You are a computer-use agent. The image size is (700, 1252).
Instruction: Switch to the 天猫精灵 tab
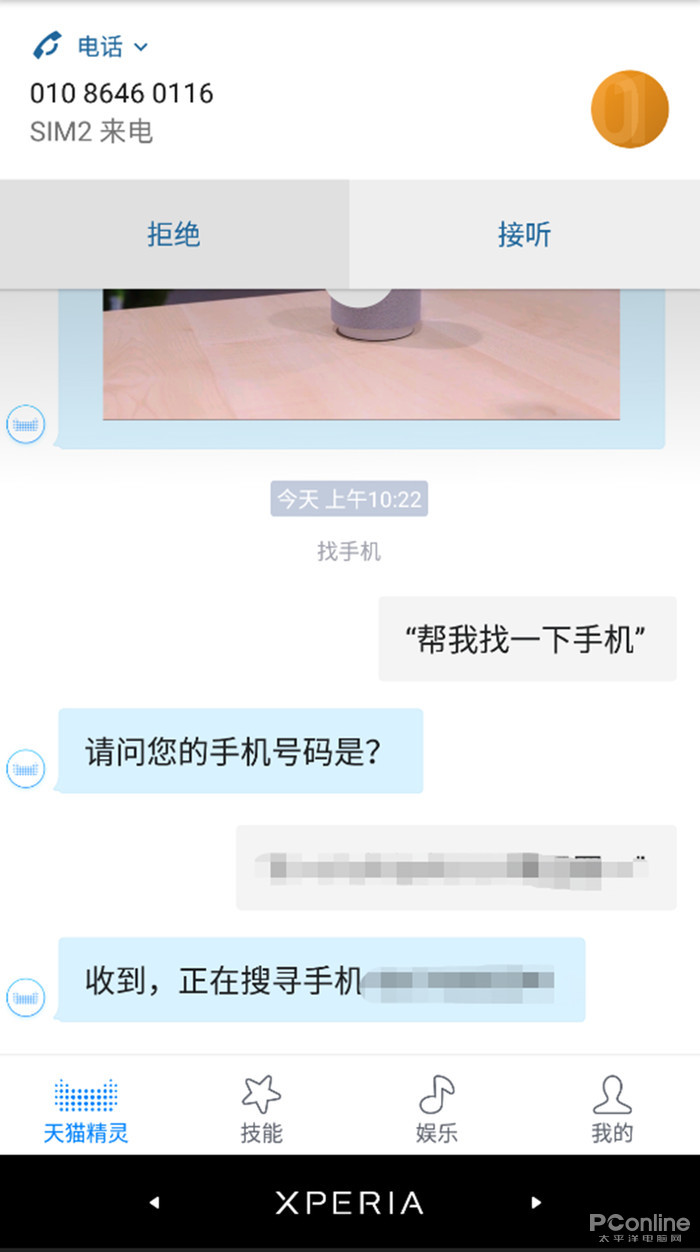click(86, 1110)
